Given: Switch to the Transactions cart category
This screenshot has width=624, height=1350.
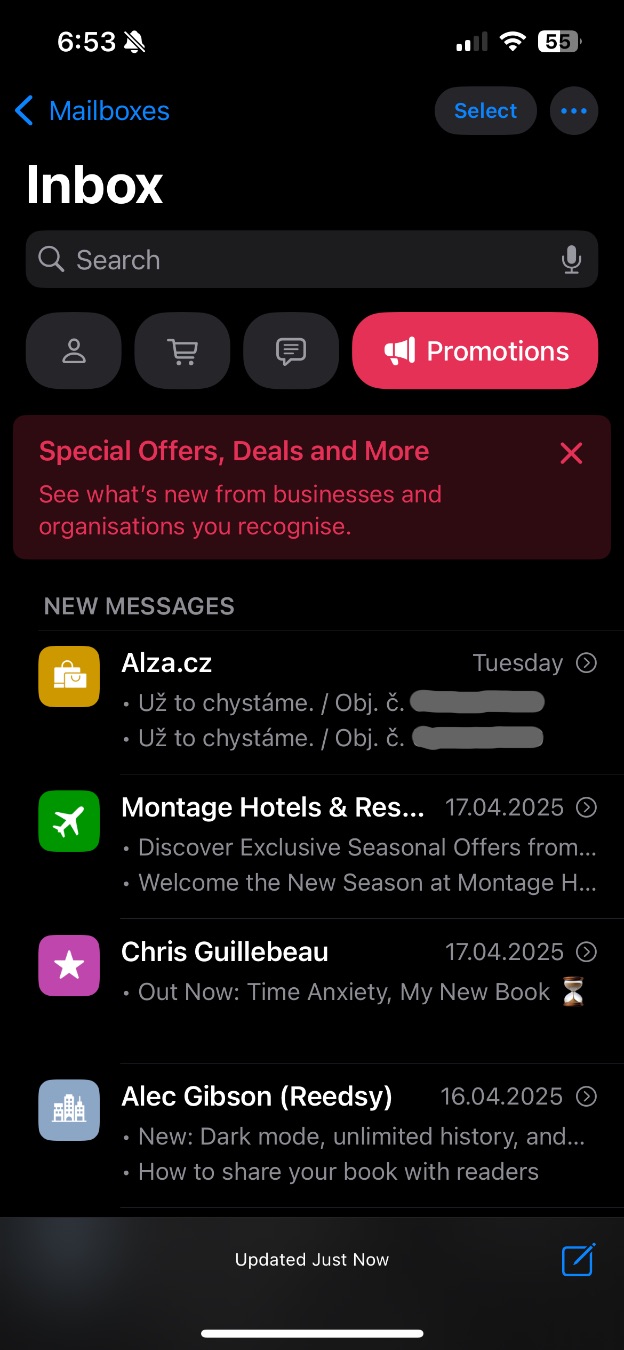Looking at the screenshot, I should coord(182,351).
